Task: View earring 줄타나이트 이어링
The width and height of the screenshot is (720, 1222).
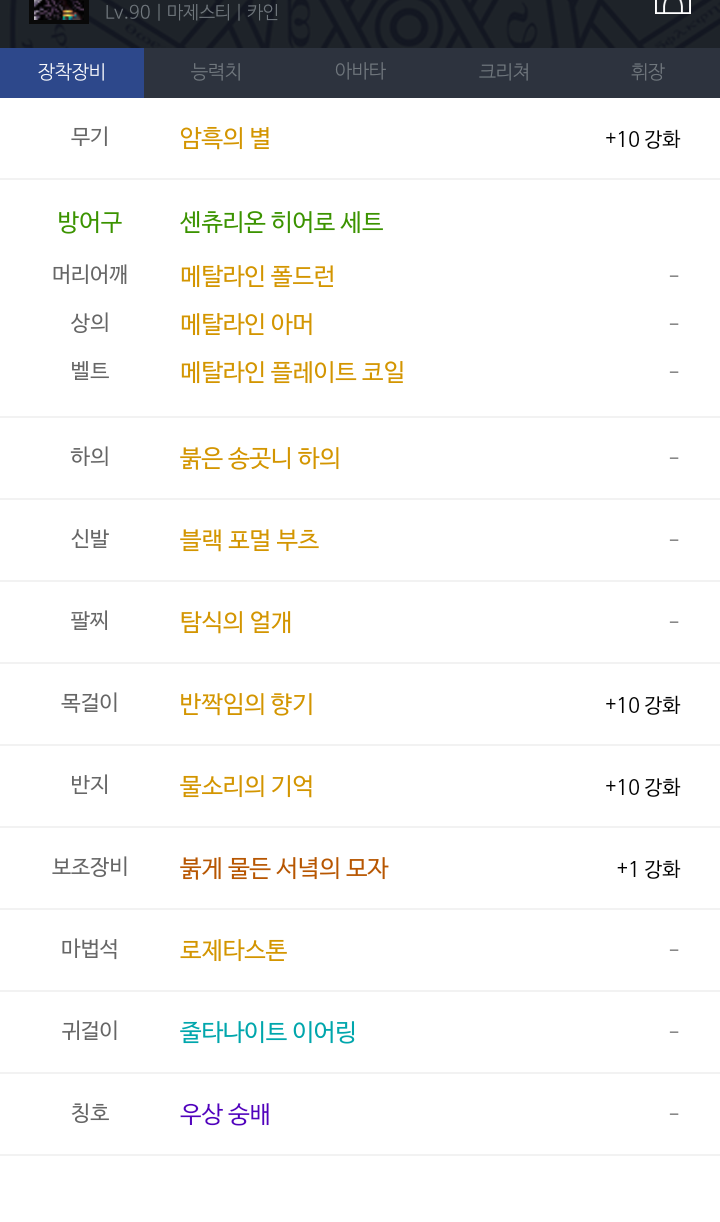Action: [268, 1032]
